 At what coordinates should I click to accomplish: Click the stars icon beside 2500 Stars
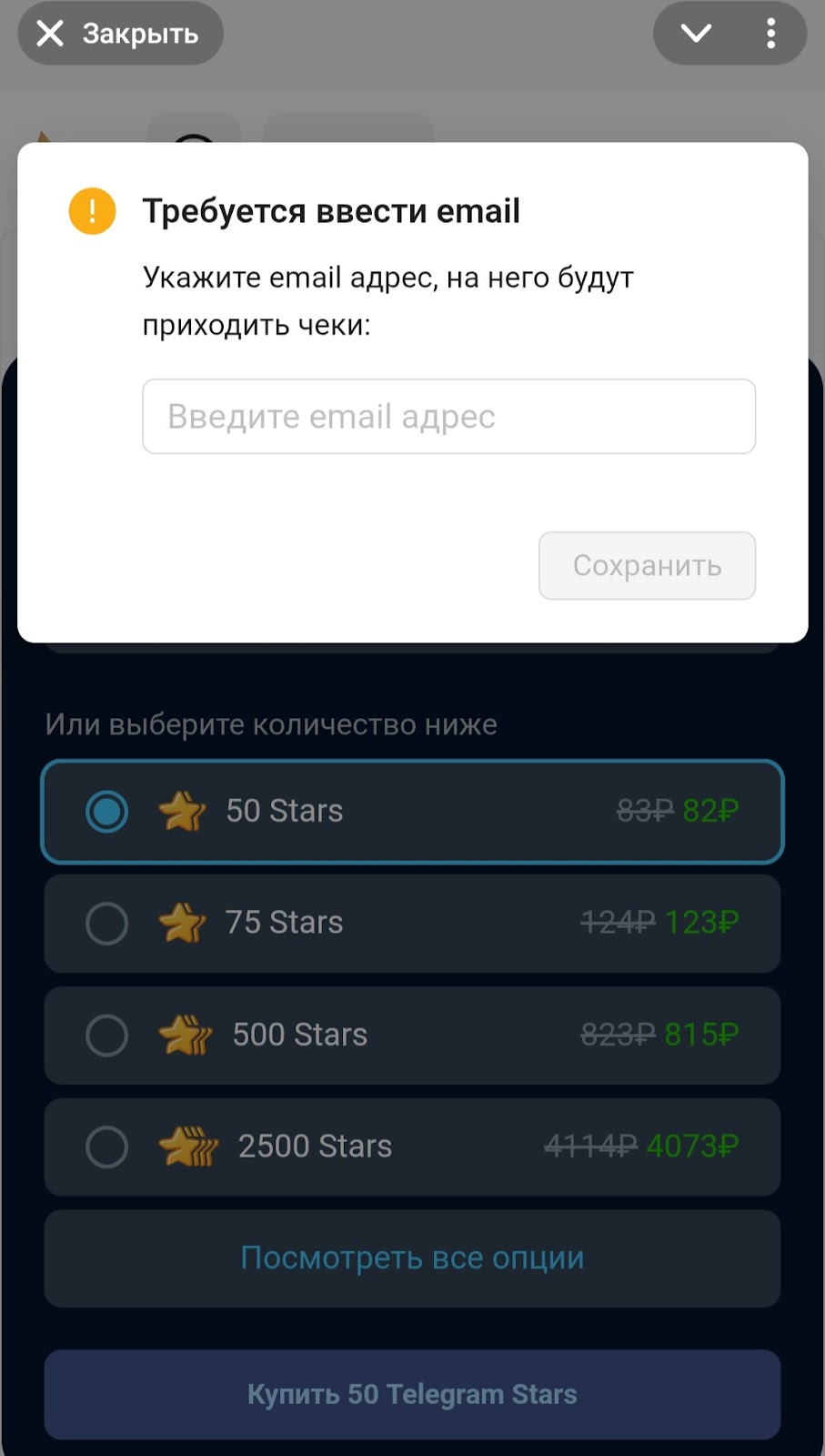click(x=188, y=1146)
